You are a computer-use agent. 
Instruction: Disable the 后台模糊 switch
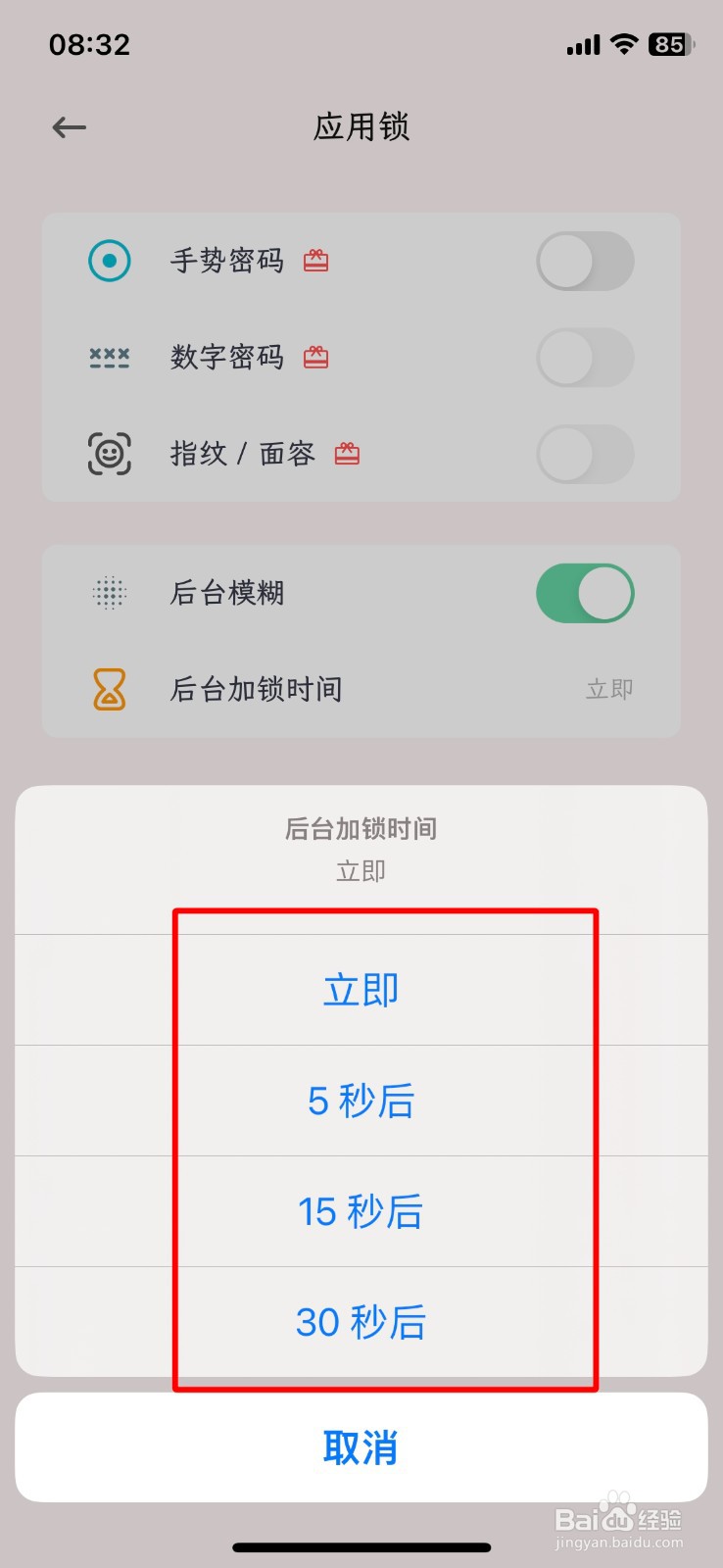(585, 593)
